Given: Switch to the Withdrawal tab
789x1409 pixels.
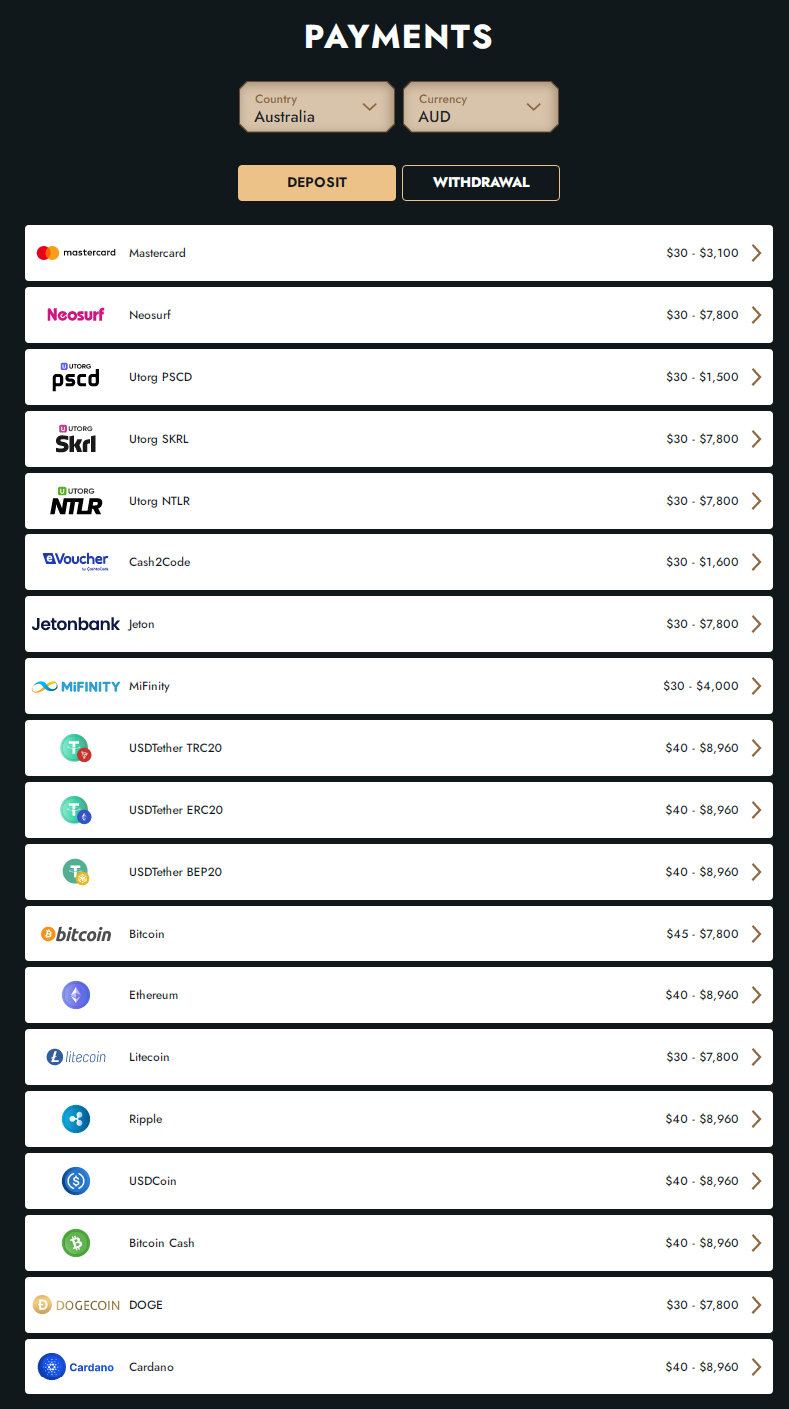Looking at the screenshot, I should [481, 183].
